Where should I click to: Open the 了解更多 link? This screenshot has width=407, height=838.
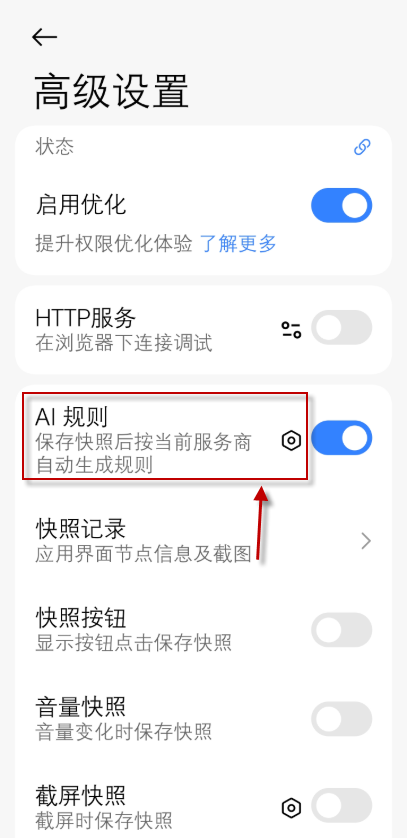tap(238, 244)
